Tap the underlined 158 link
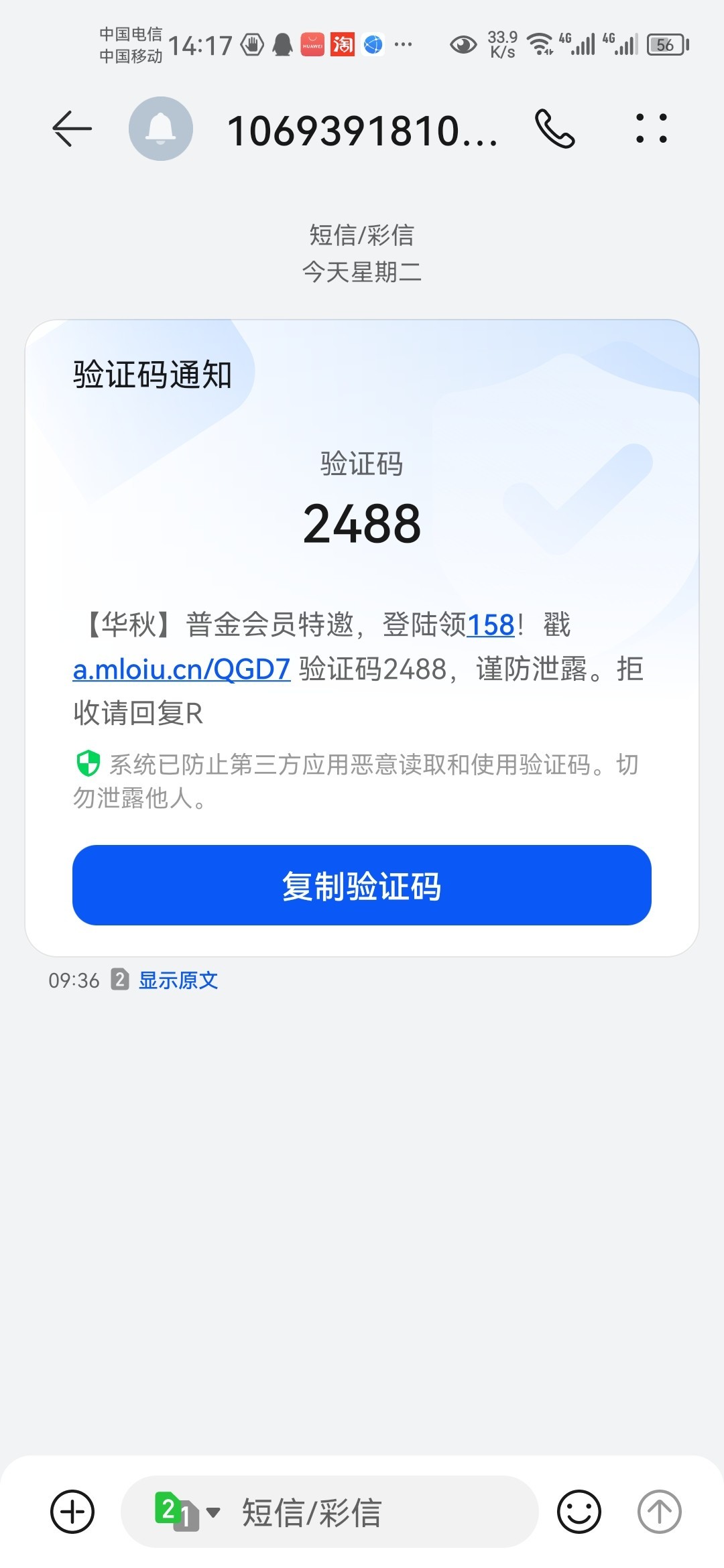Image resolution: width=724 pixels, height=1568 pixels. (x=491, y=625)
